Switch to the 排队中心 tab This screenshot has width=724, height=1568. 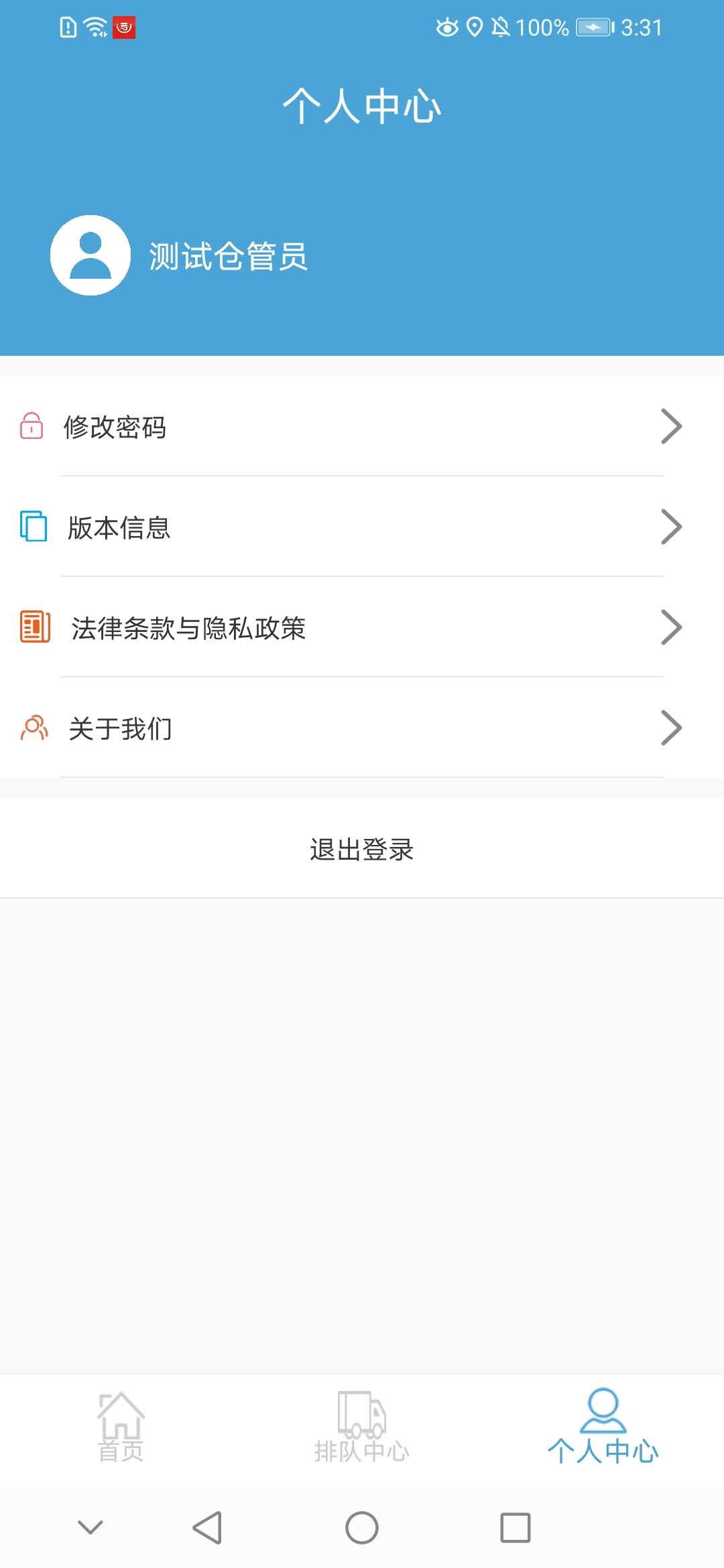click(x=362, y=1427)
